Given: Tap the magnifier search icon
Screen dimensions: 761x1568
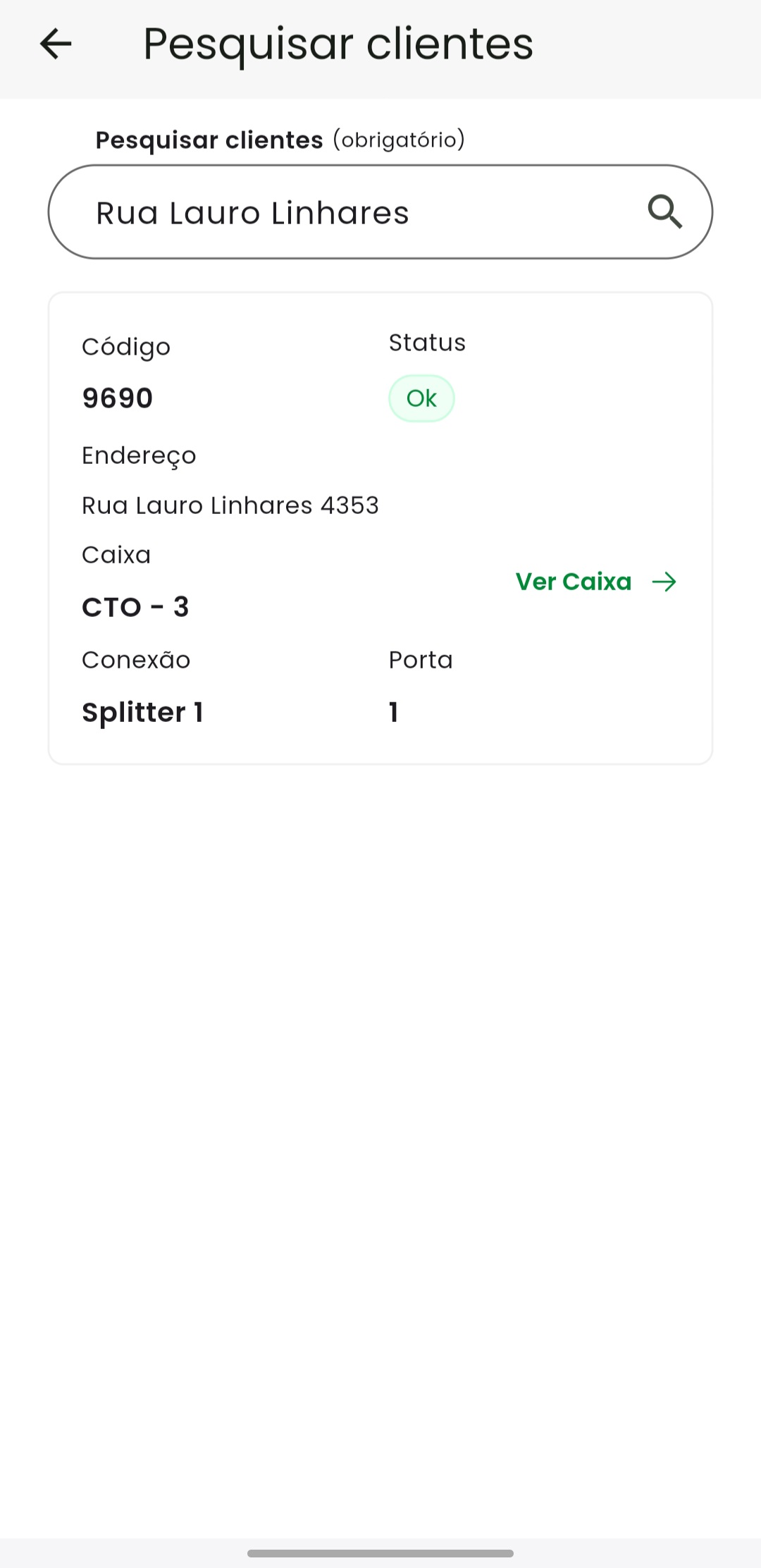Looking at the screenshot, I should click(664, 212).
